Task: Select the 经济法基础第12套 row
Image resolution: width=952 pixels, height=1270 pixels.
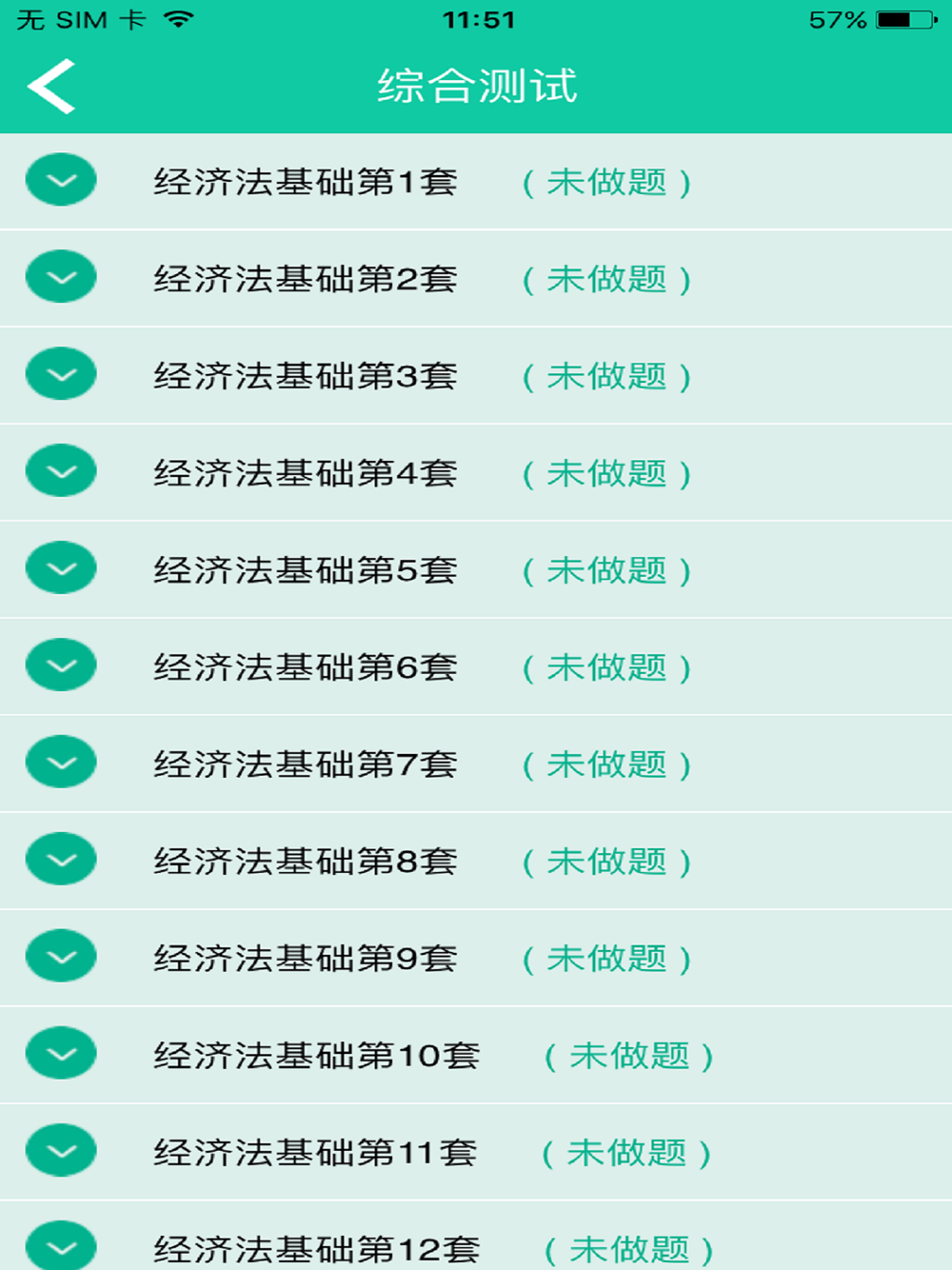Action: point(476,1236)
